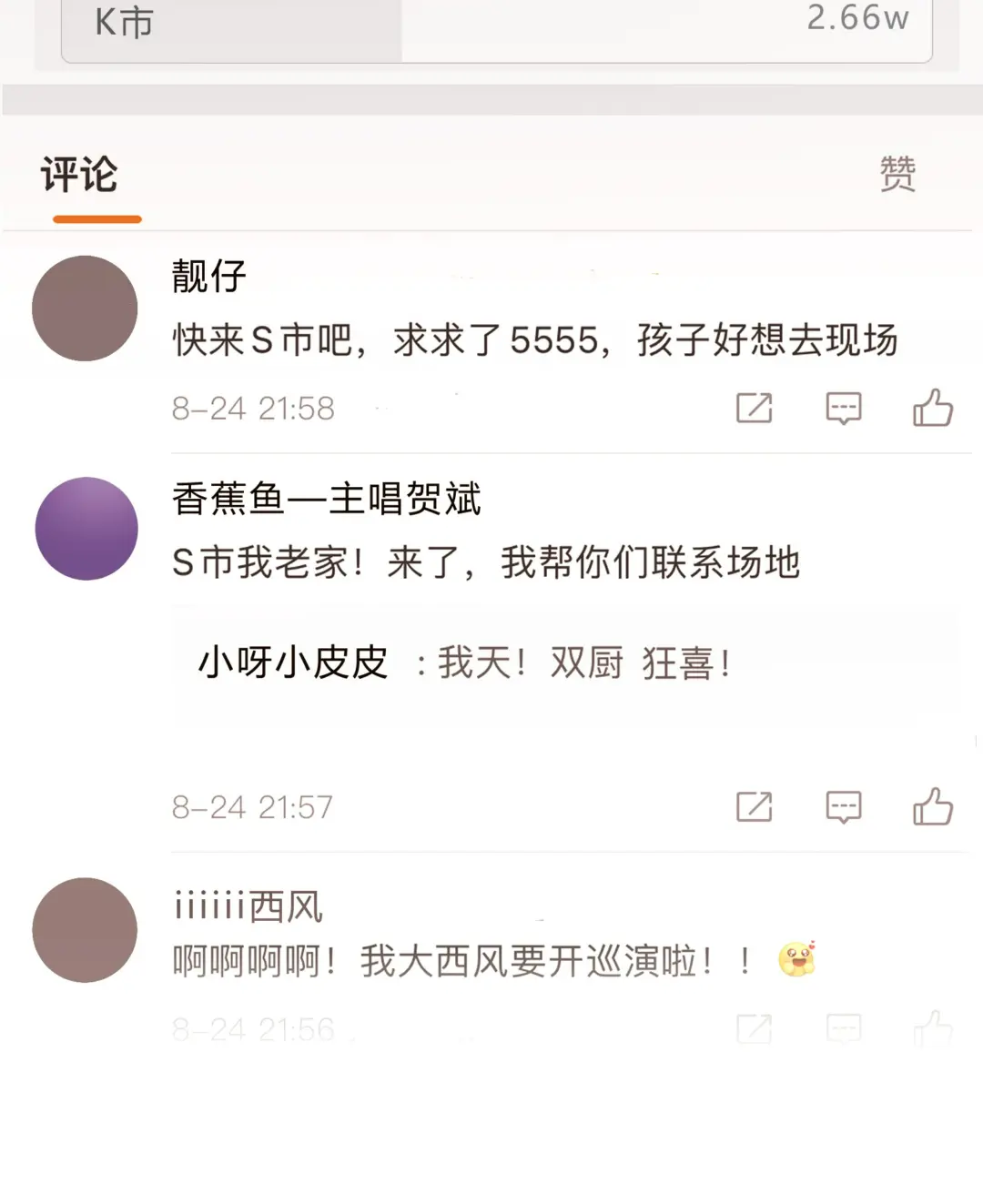Image resolution: width=983 pixels, height=1204 pixels.
Task: Switch to the 评论 tab
Action: 79,175
